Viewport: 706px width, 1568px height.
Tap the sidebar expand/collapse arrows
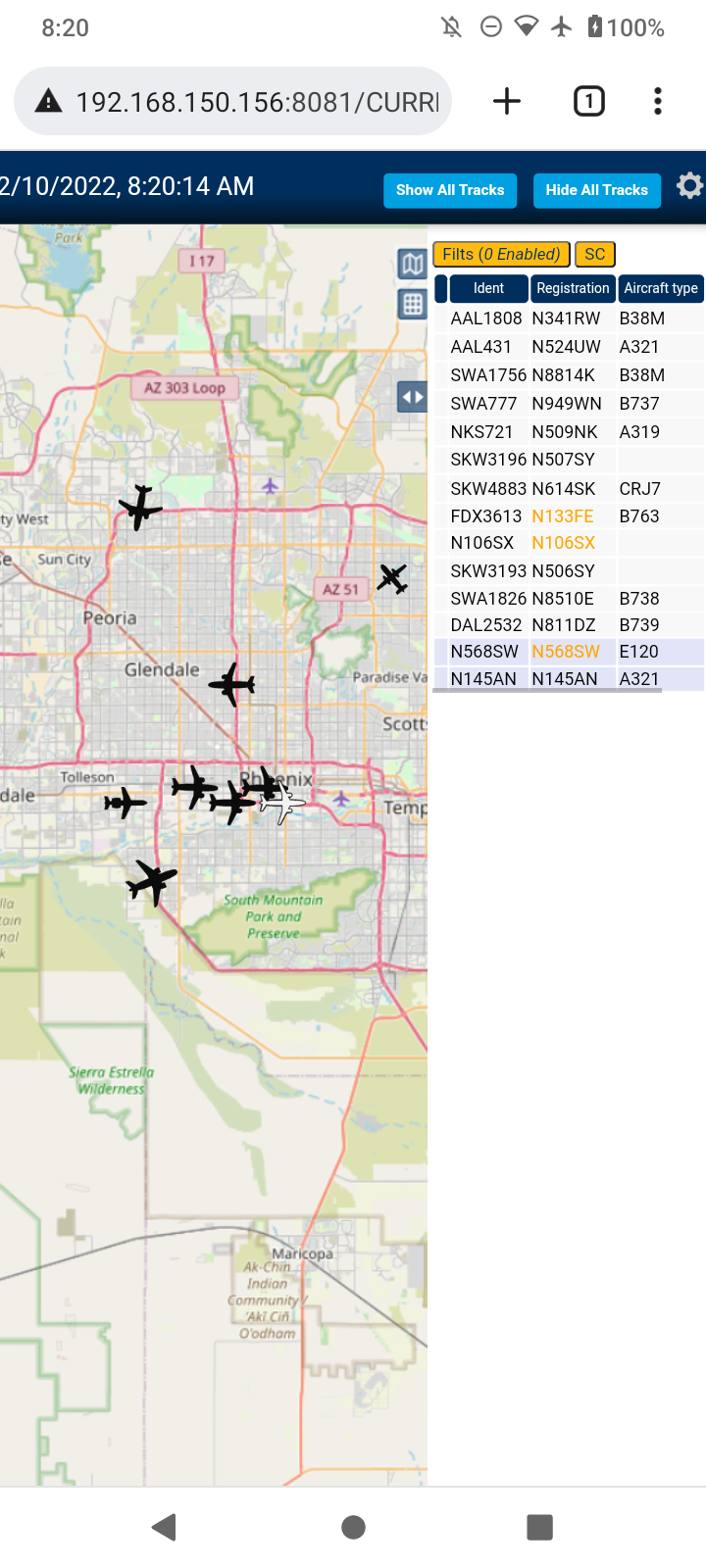(413, 397)
